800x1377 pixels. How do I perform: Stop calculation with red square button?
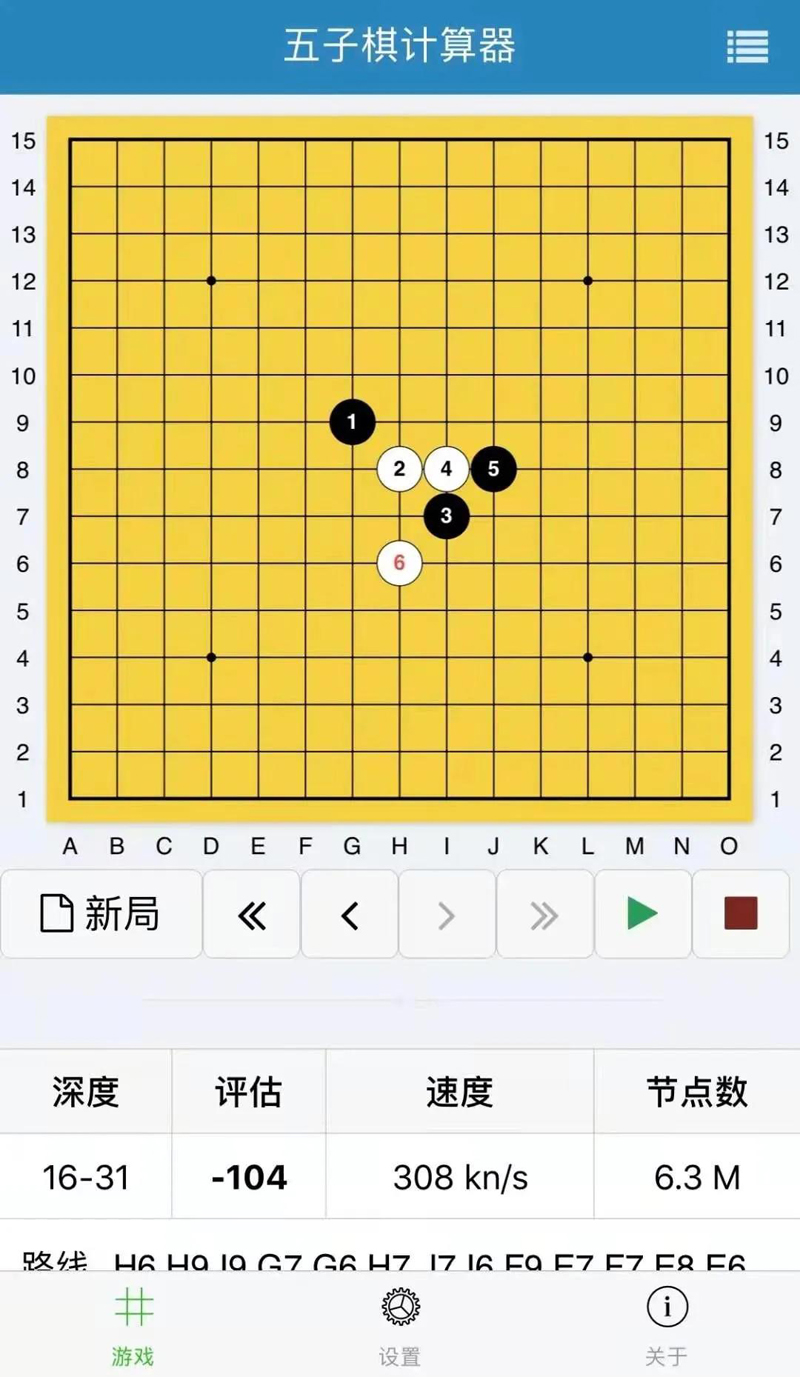point(740,914)
